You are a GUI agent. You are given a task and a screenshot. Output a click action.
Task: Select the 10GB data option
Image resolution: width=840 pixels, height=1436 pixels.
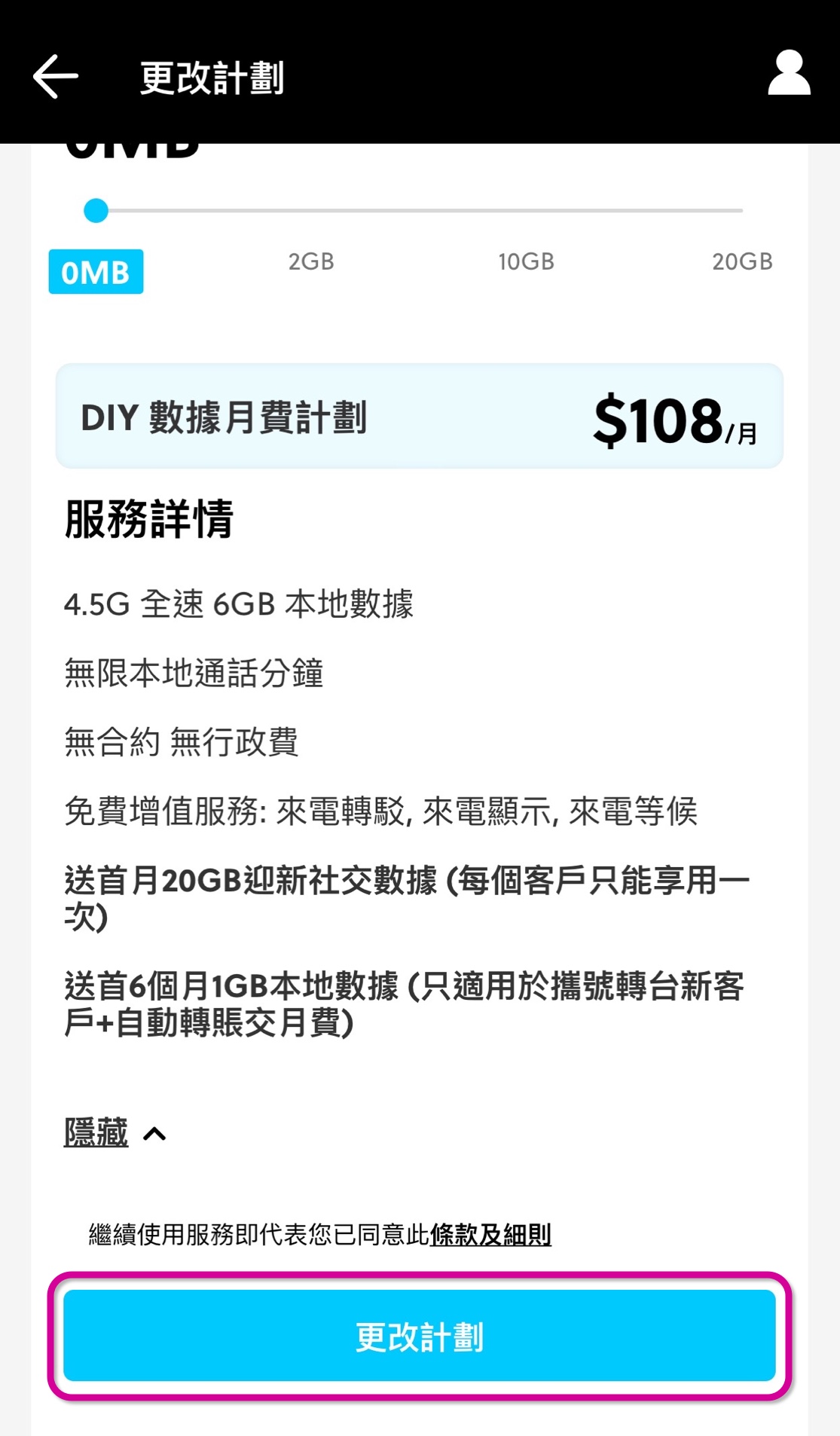527,261
